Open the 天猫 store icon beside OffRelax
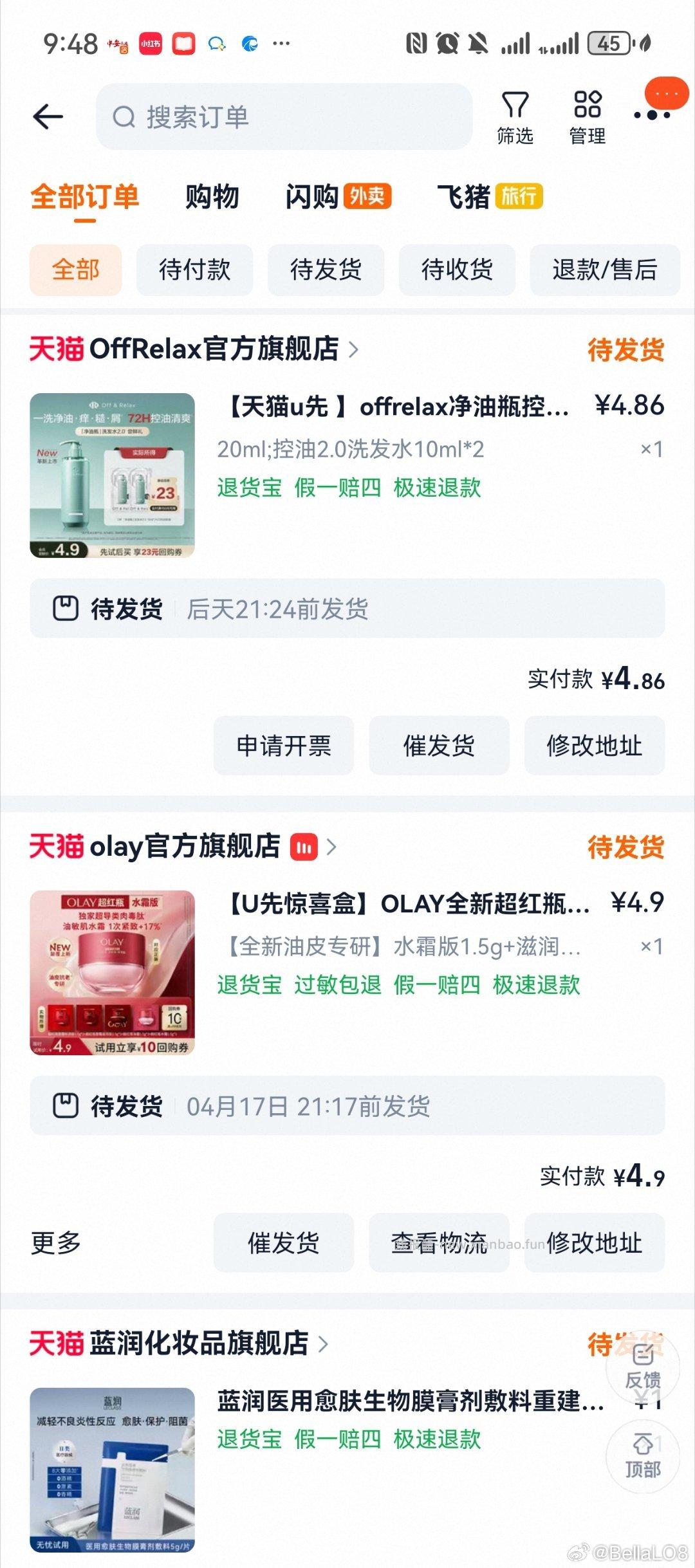 [58, 349]
